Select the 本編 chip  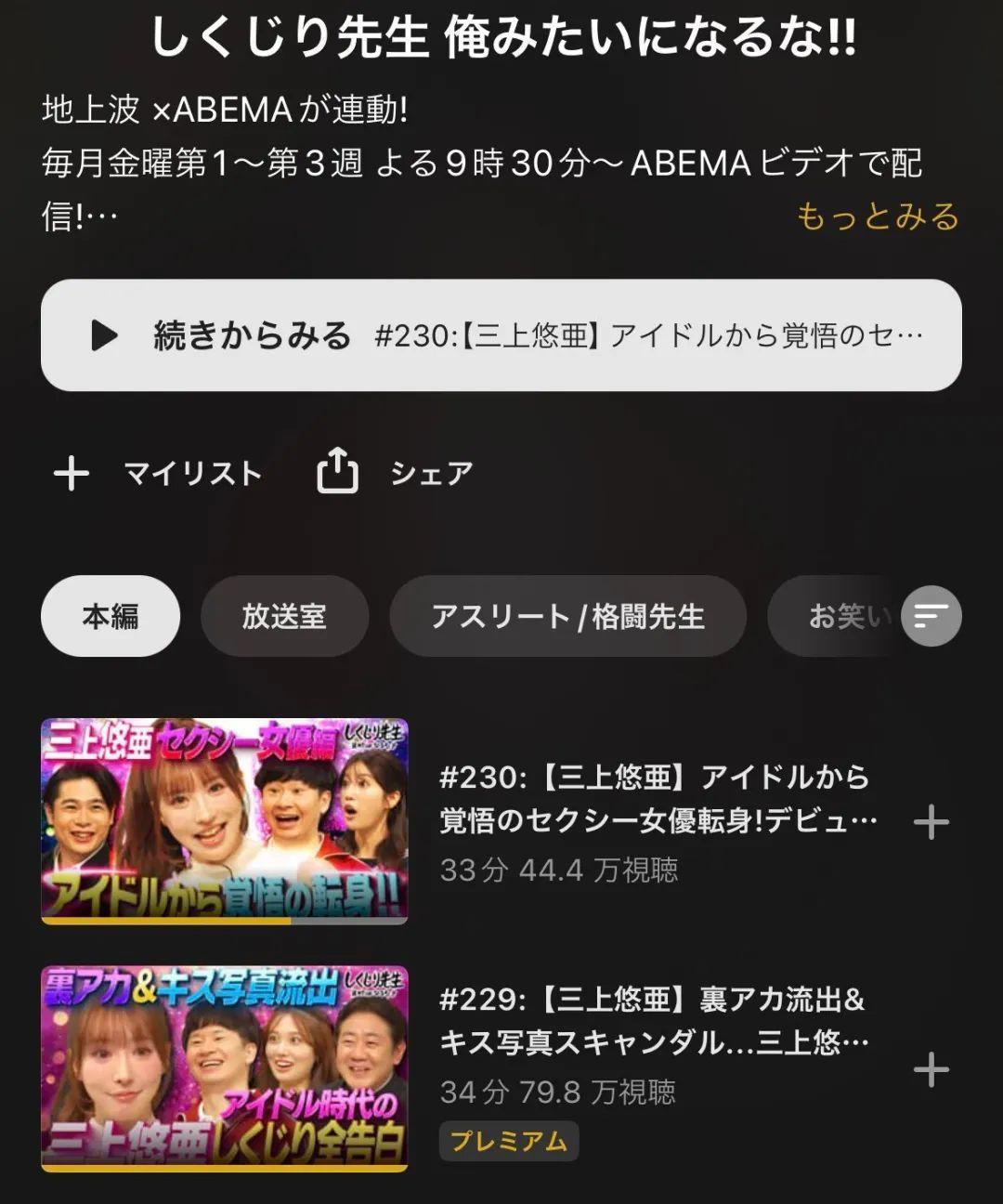click(111, 616)
